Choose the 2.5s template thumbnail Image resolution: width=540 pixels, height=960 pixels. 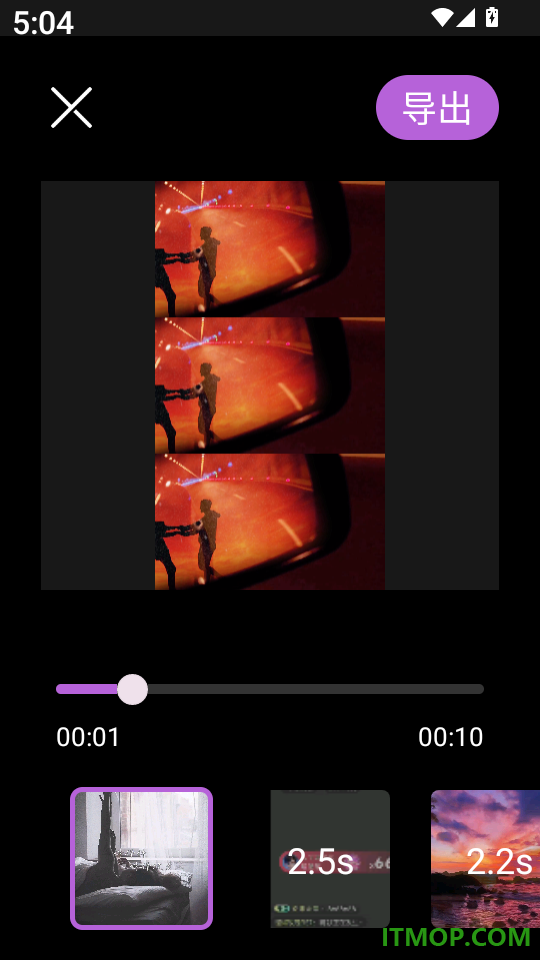(330, 858)
